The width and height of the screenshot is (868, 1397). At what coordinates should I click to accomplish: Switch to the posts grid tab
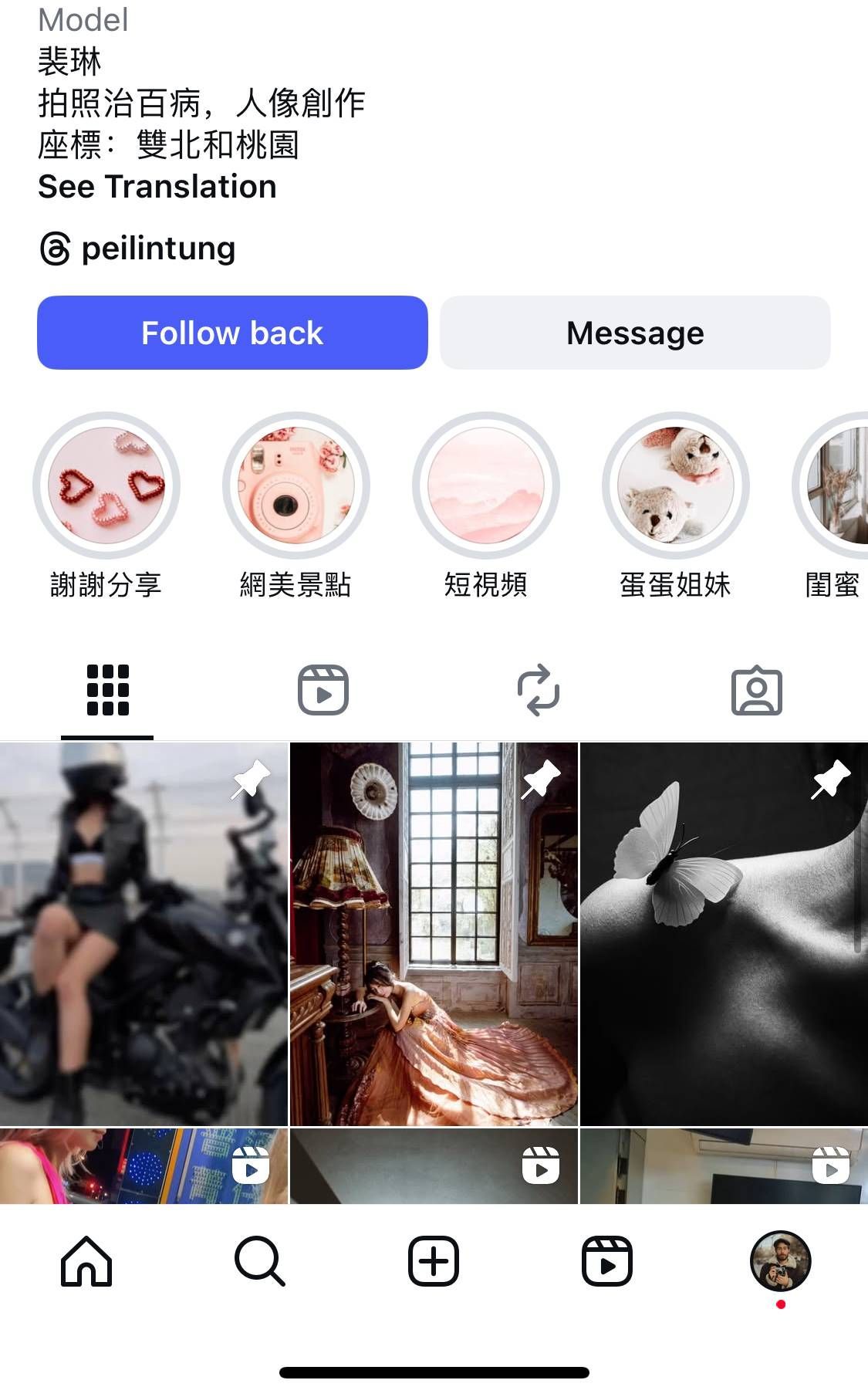[107, 690]
